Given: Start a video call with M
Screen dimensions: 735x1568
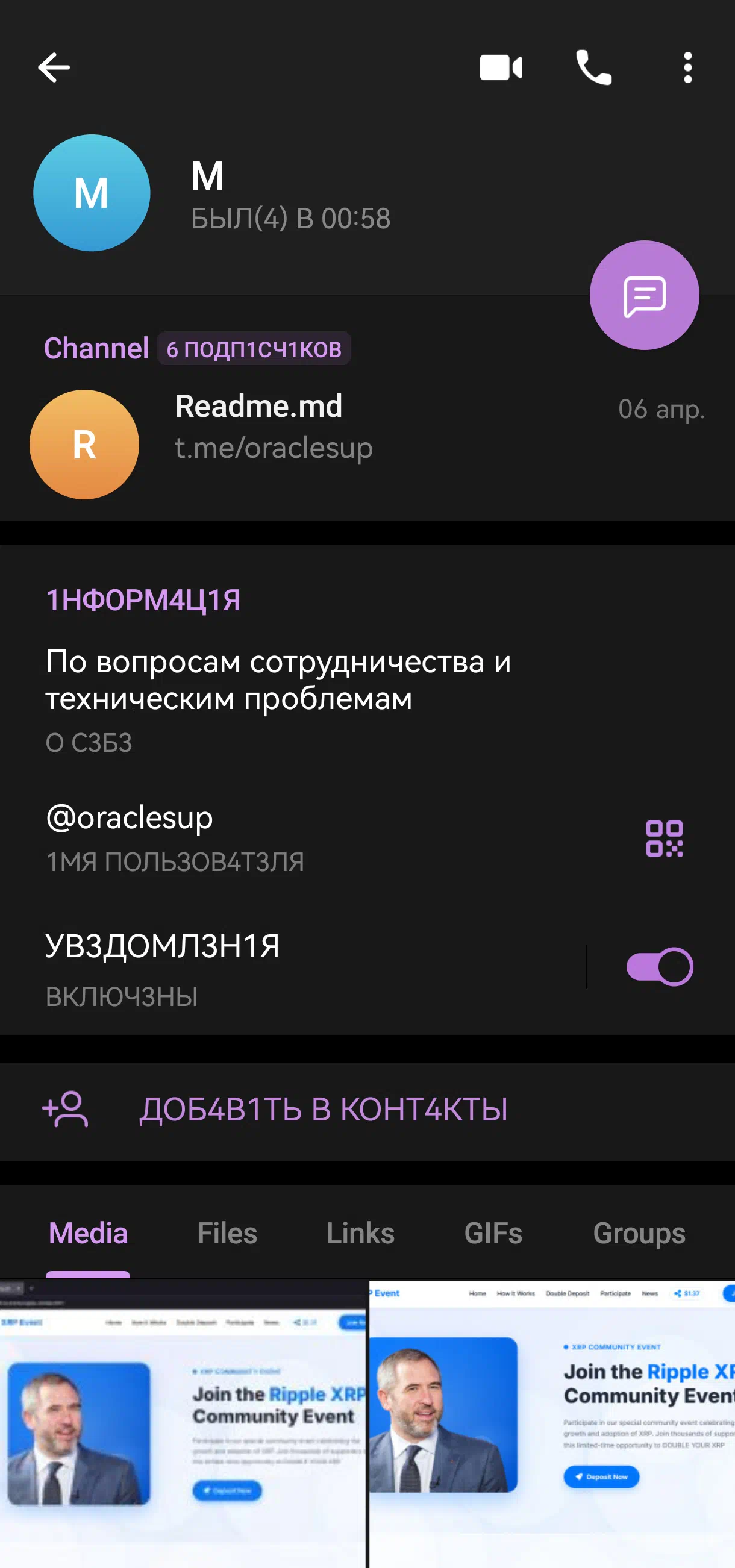Looking at the screenshot, I should 501,67.
